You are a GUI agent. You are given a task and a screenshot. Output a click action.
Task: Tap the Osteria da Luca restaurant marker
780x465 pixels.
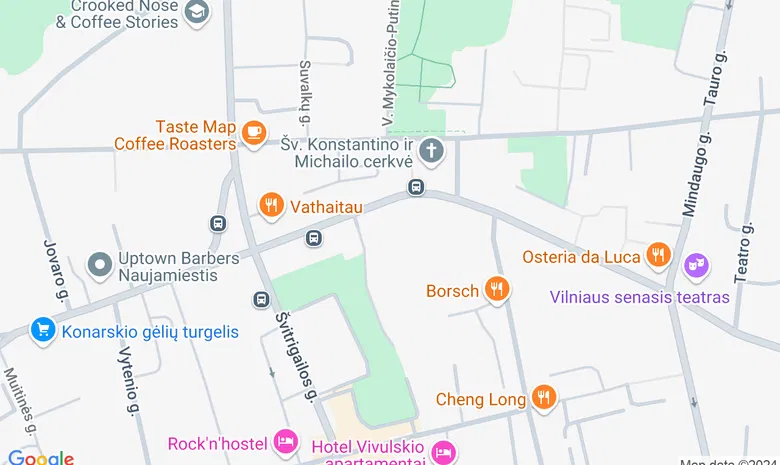click(x=657, y=255)
